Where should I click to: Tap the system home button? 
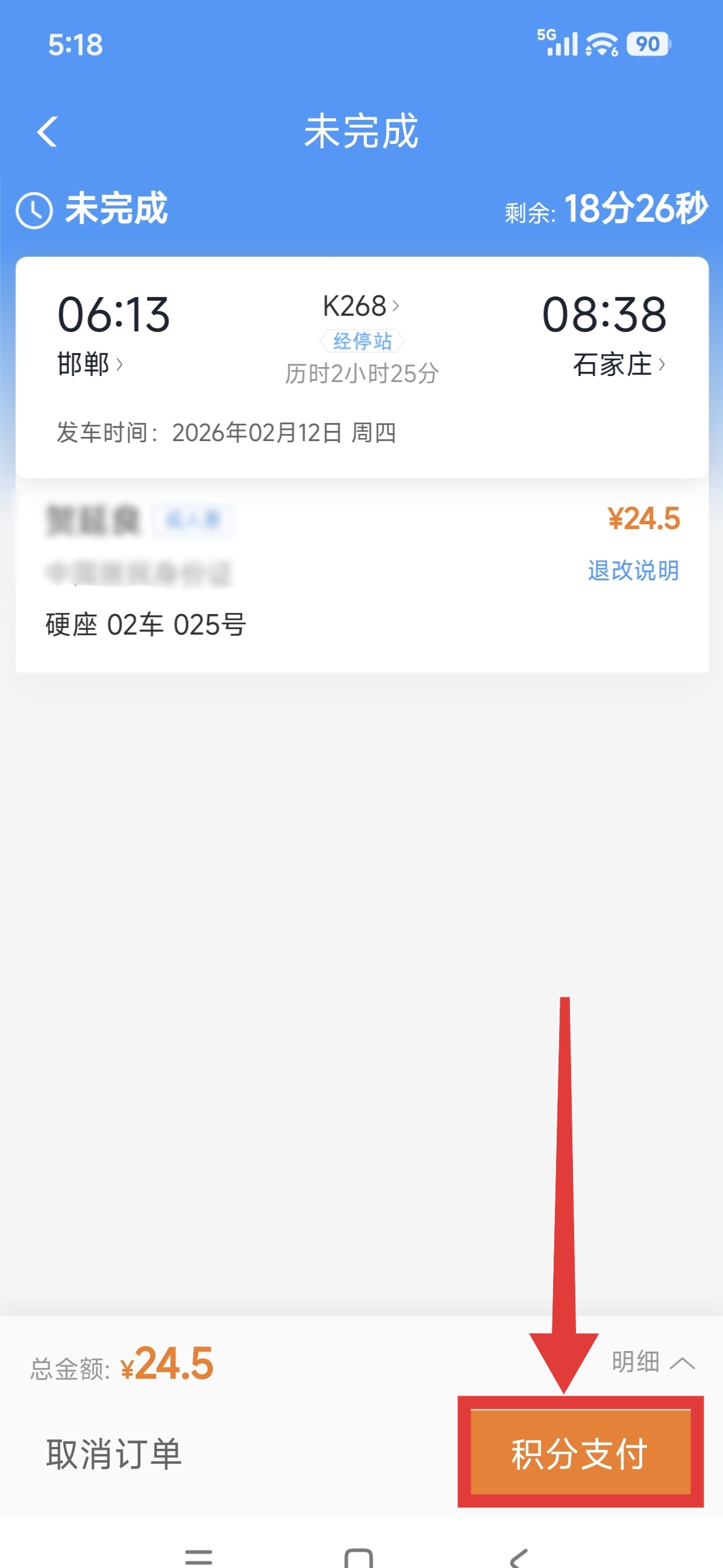(358, 1557)
